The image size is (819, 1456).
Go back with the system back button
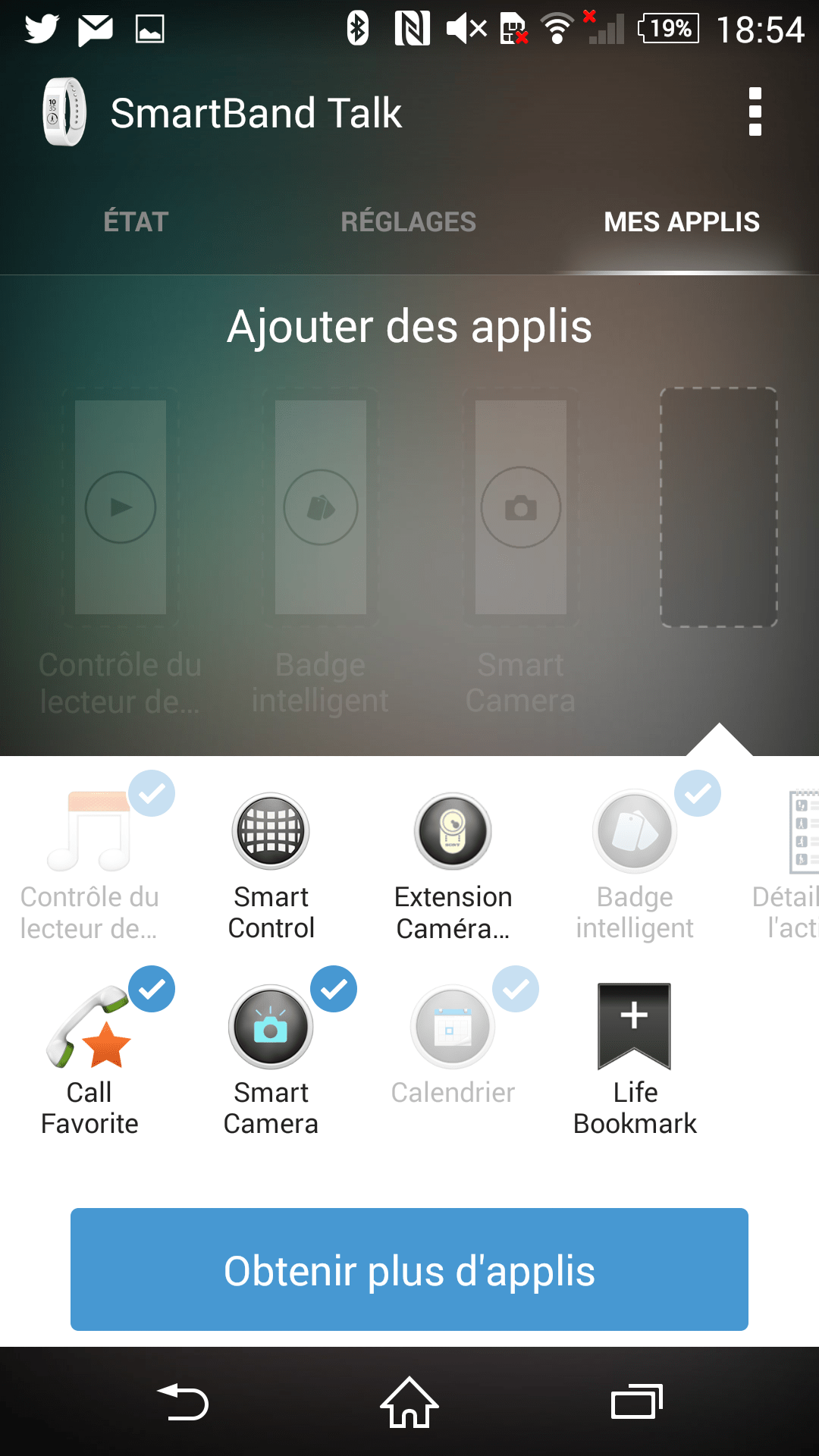(182, 1402)
